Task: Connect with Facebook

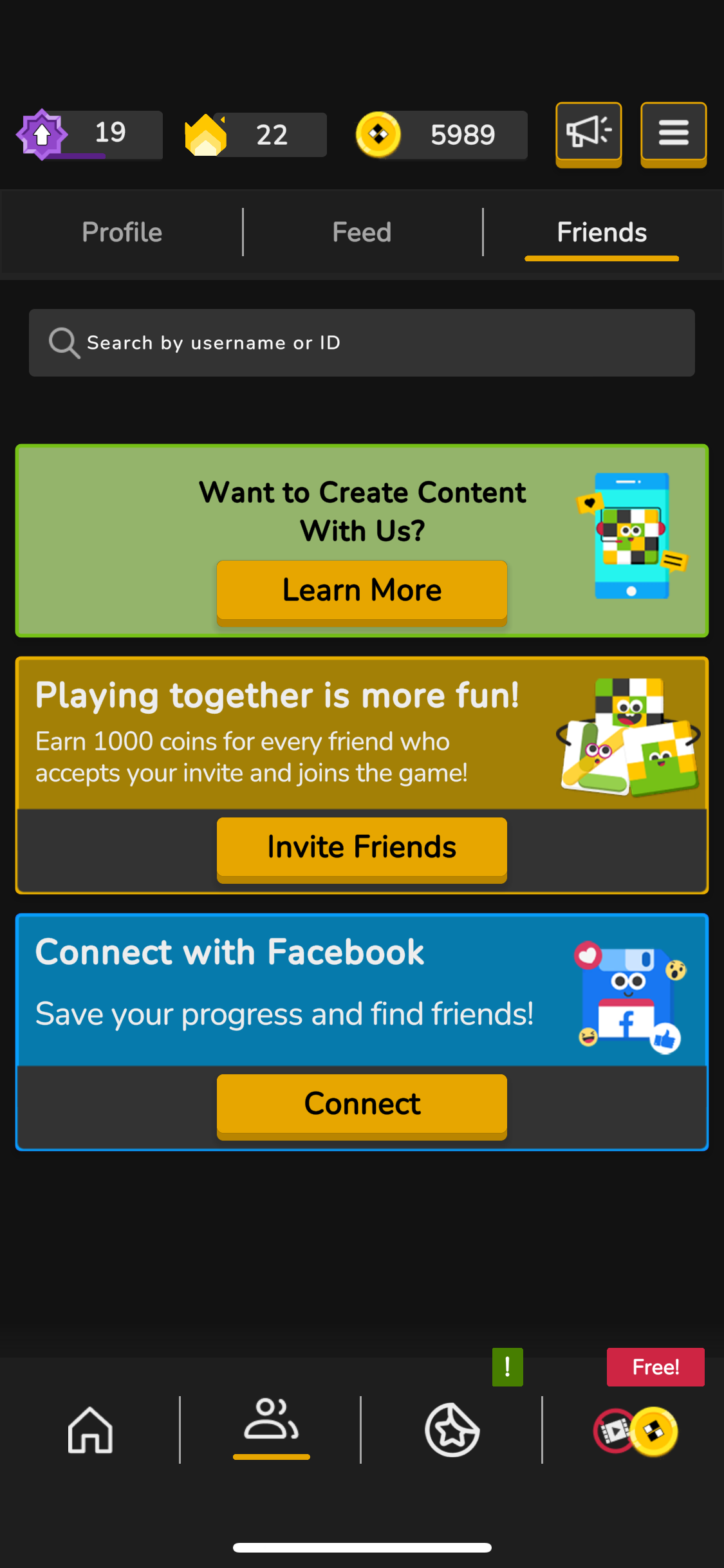Action: [362, 1104]
